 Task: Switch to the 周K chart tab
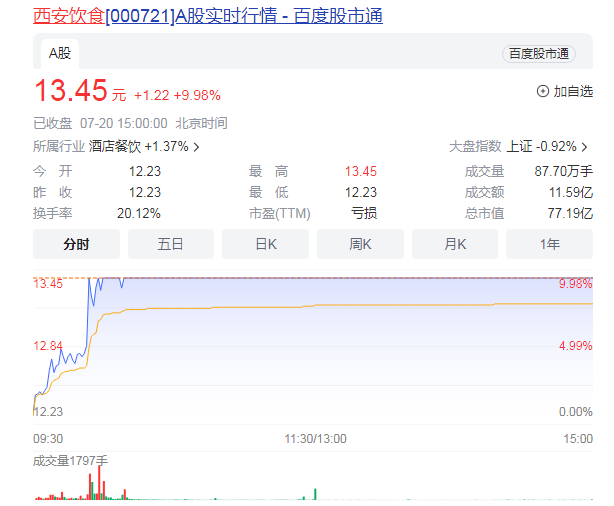[360, 244]
